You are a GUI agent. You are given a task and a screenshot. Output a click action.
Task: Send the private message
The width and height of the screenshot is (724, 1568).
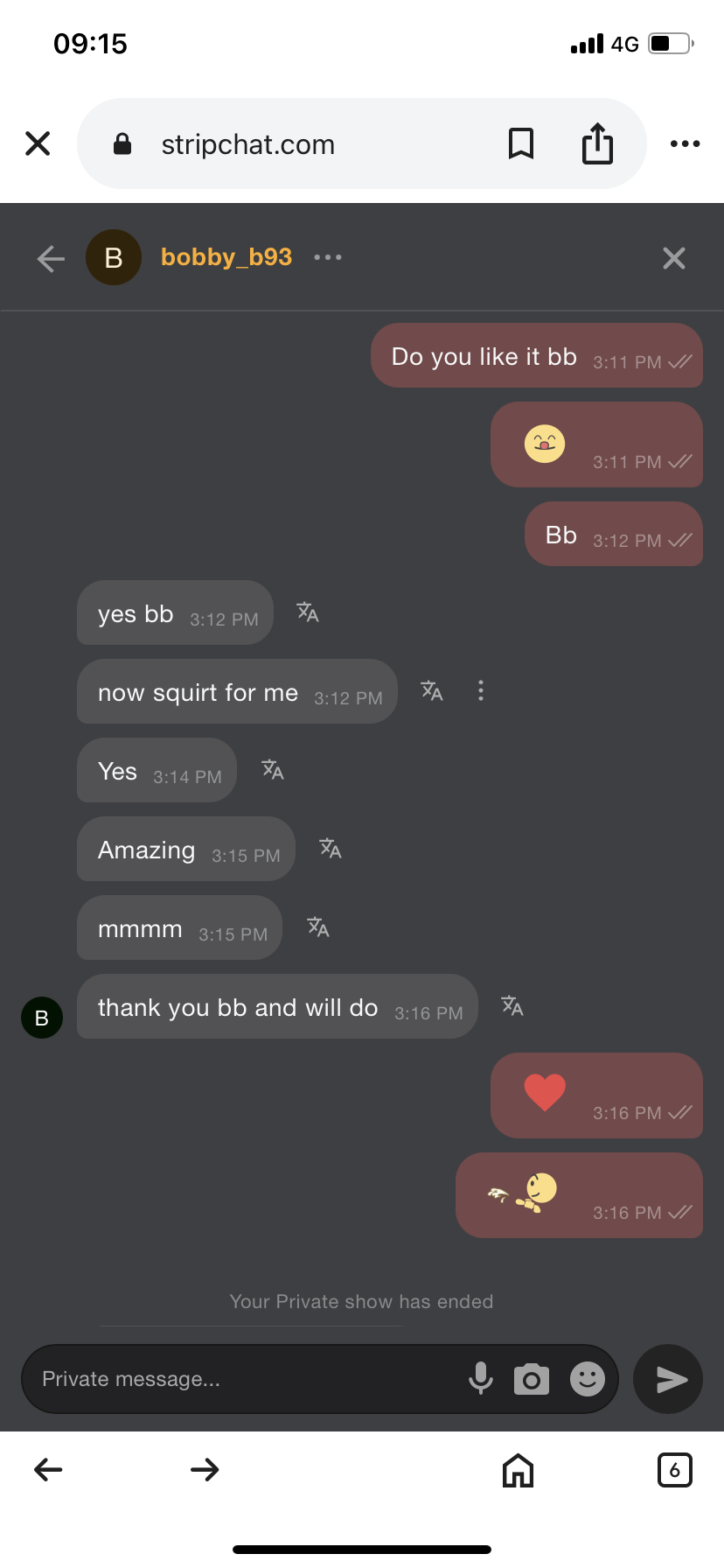tap(670, 1379)
